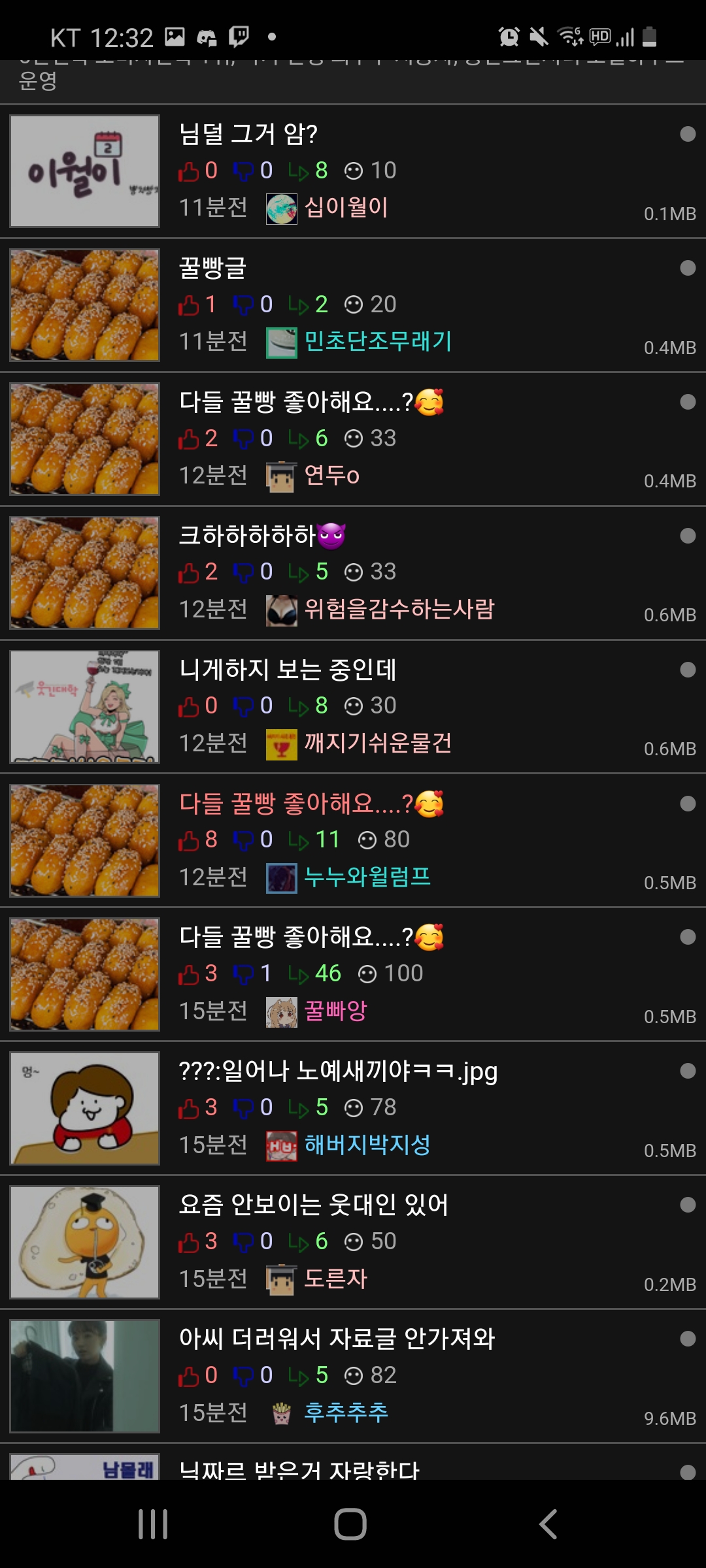The width and height of the screenshot is (706, 1568).
Task: Open the post '요즘 안보이는 웃대인 있어'
Action: point(314,1205)
